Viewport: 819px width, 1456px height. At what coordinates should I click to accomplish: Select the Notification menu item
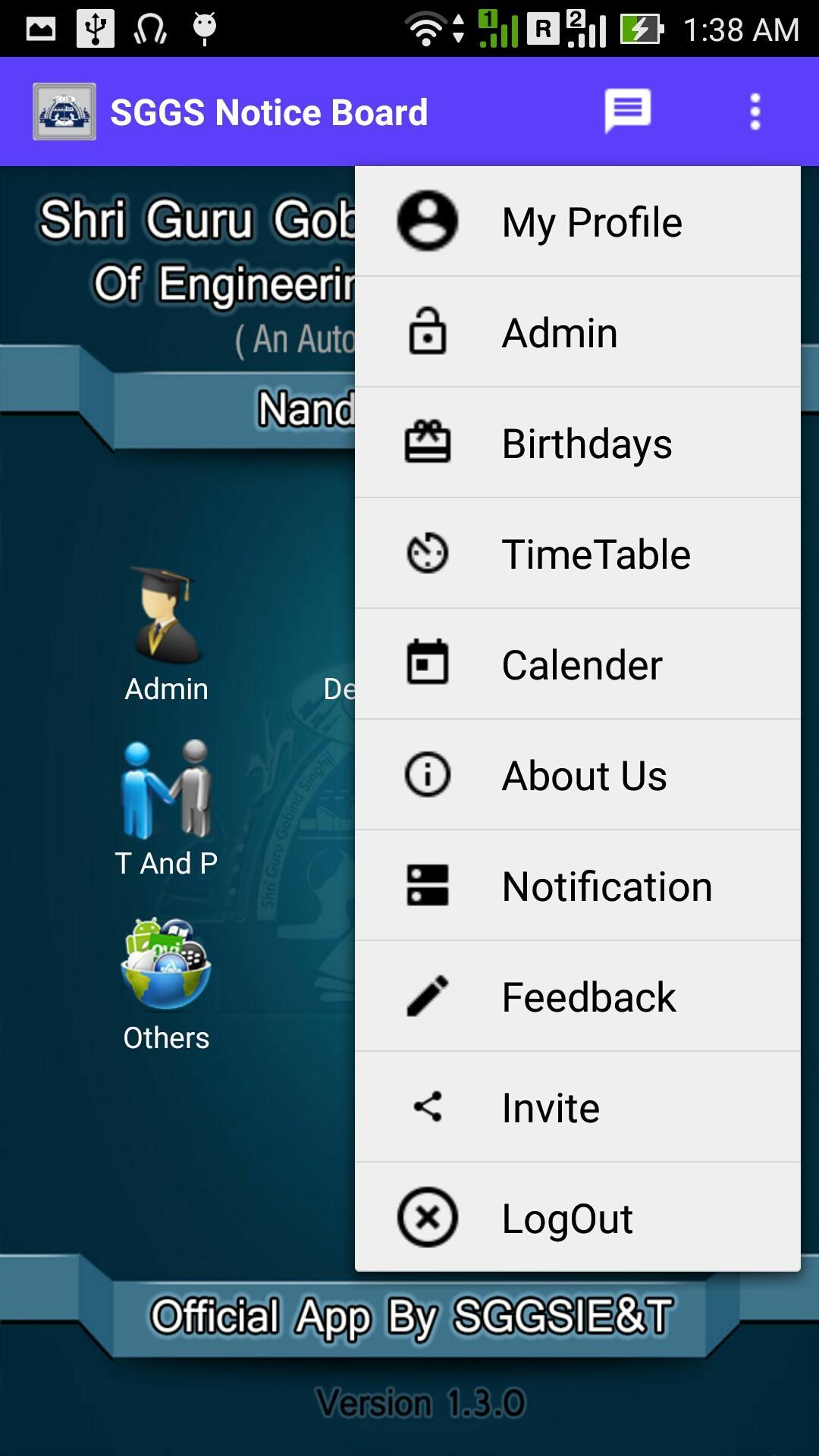tap(576, 886)
